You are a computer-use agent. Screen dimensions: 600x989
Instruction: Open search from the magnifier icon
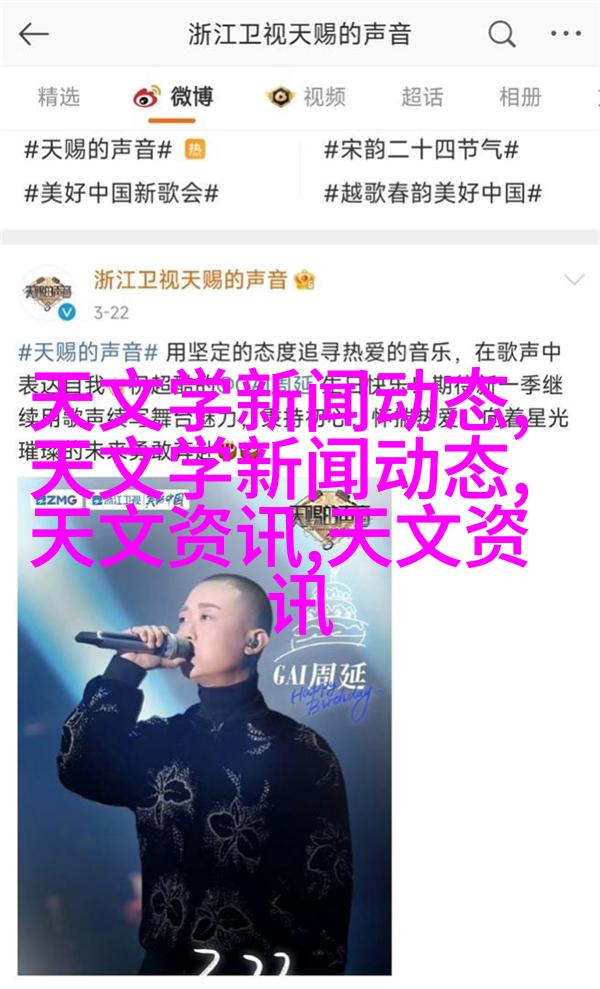point(502,35)
